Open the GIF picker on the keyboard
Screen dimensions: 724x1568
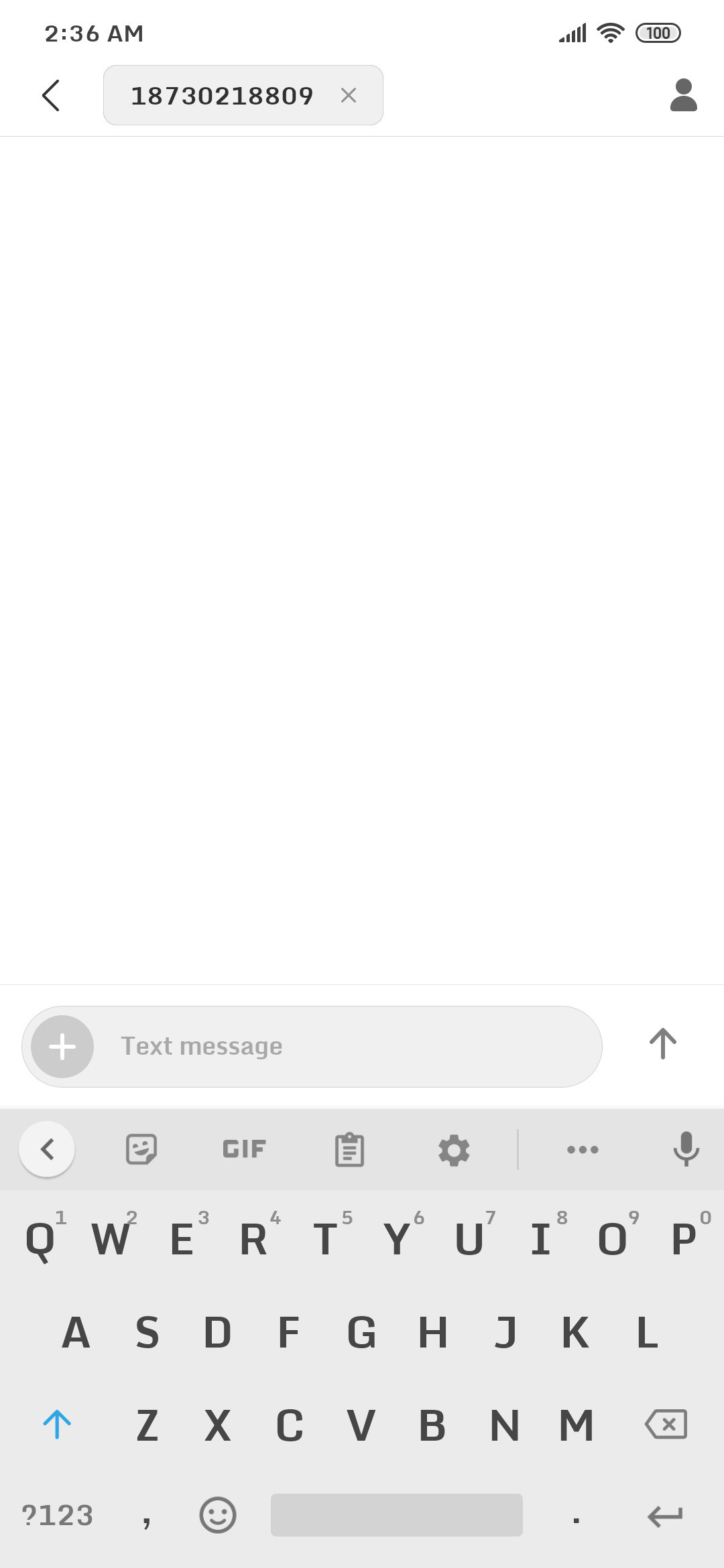[x=244, y=1149]
